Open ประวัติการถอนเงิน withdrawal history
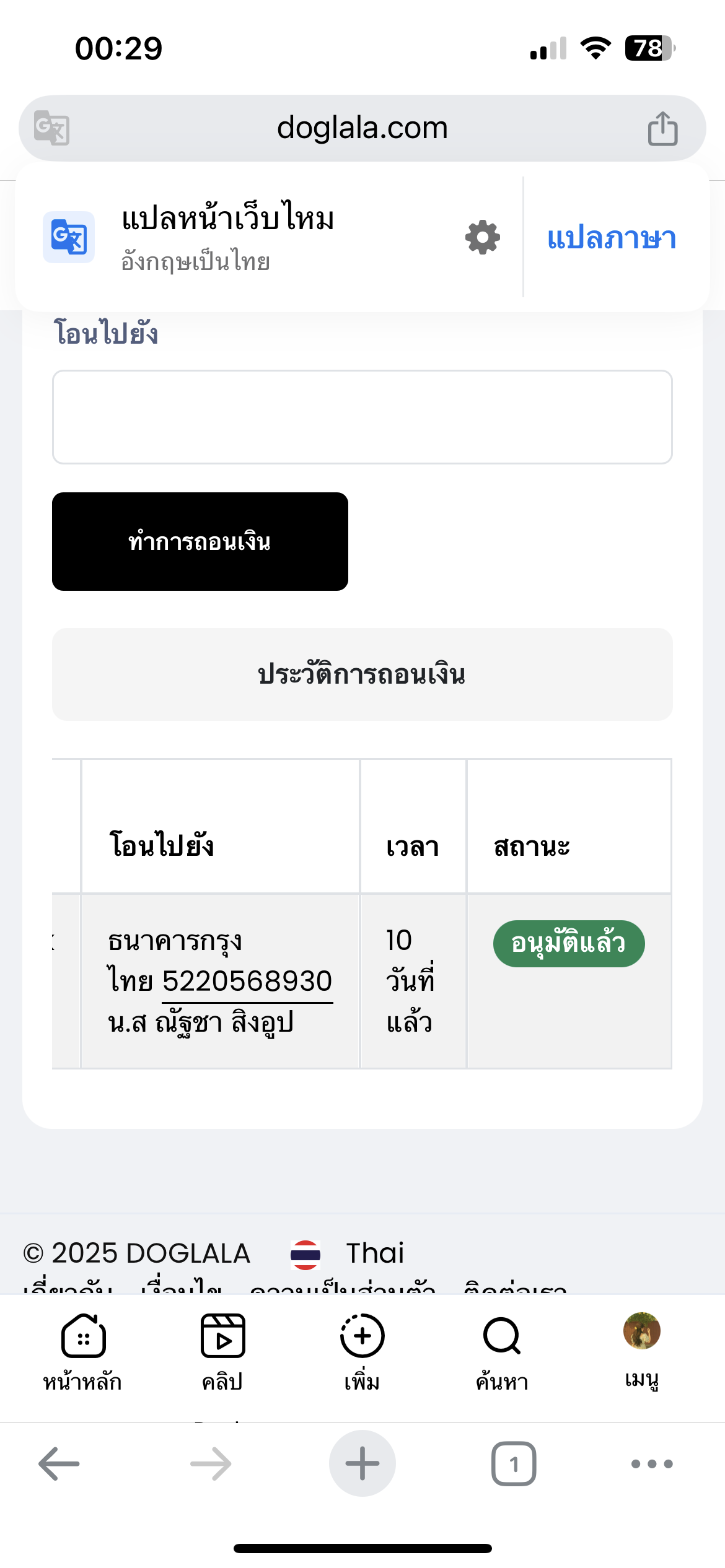Screen dimensions: 725x1568 362,674
